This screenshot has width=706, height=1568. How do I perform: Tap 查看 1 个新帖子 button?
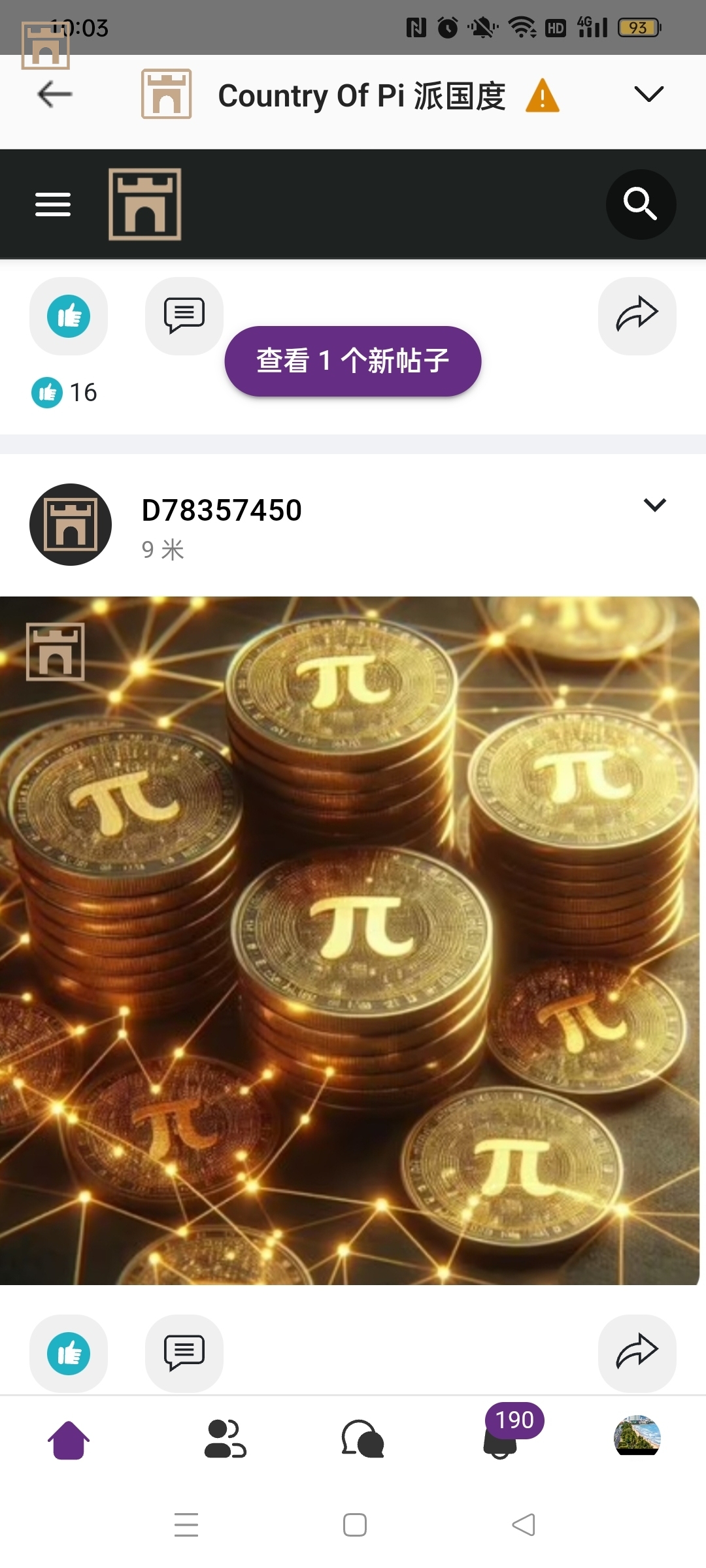(x=353, y=361)
